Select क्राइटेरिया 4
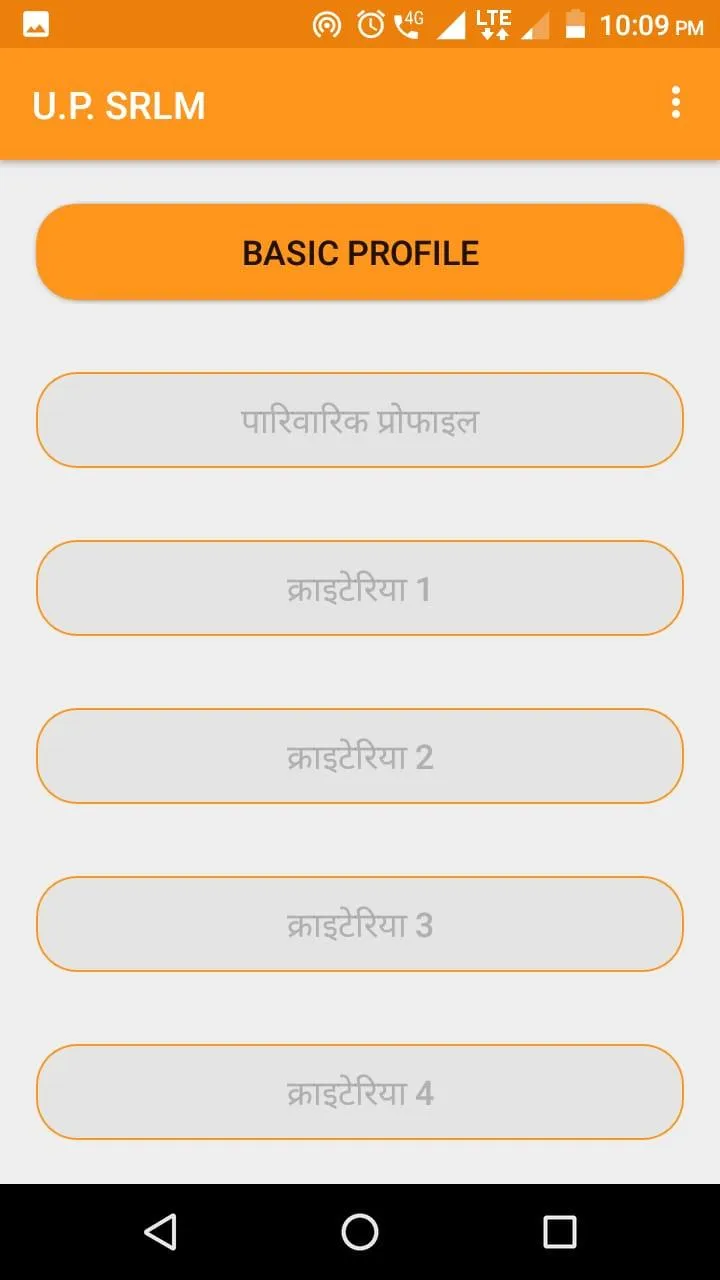This screenshot has height=1280, width=720. click(x=360, y=1092)
